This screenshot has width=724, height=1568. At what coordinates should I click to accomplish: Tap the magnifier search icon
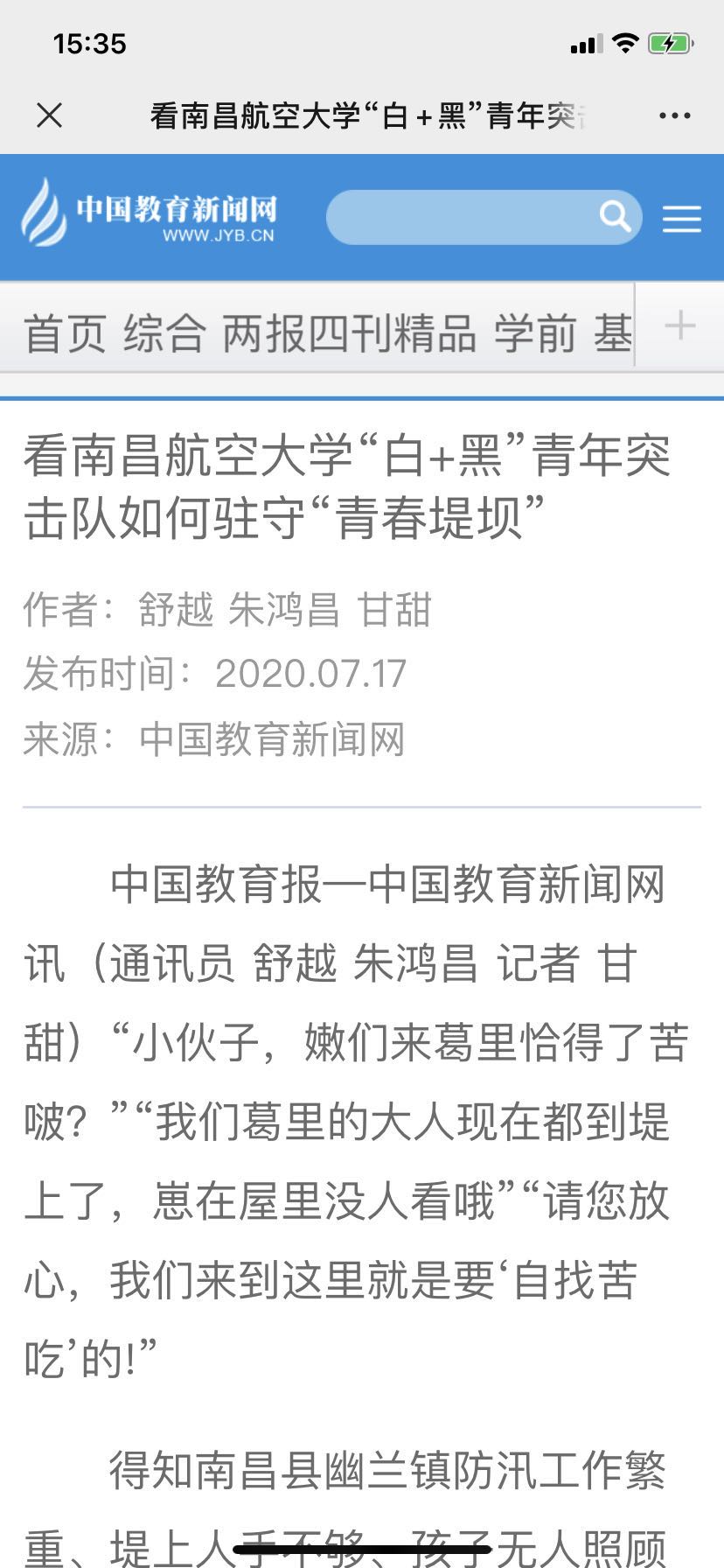(x=615, y=216)
